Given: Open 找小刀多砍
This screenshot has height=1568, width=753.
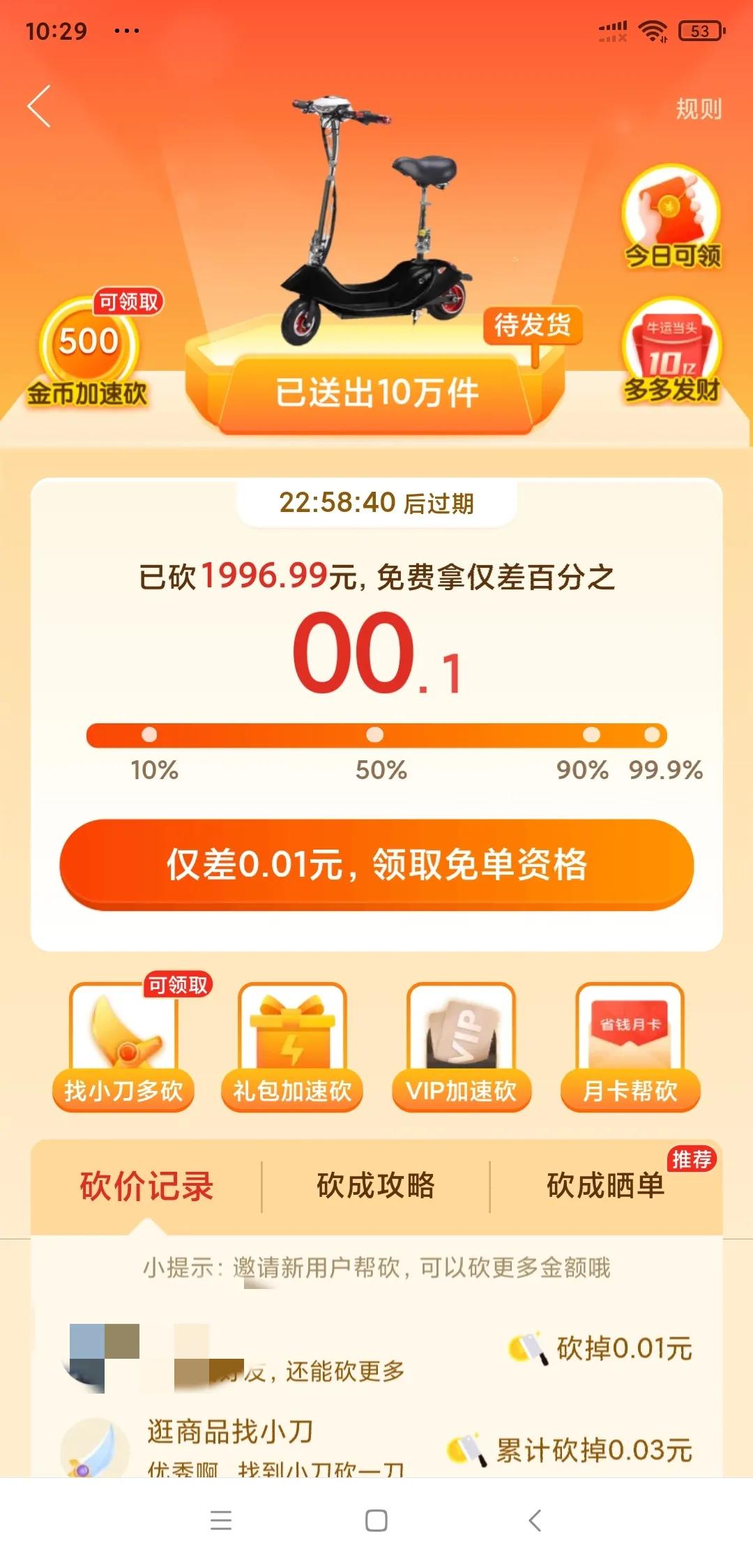Looking at the screenshot, I should click(x=123, y=1046).
